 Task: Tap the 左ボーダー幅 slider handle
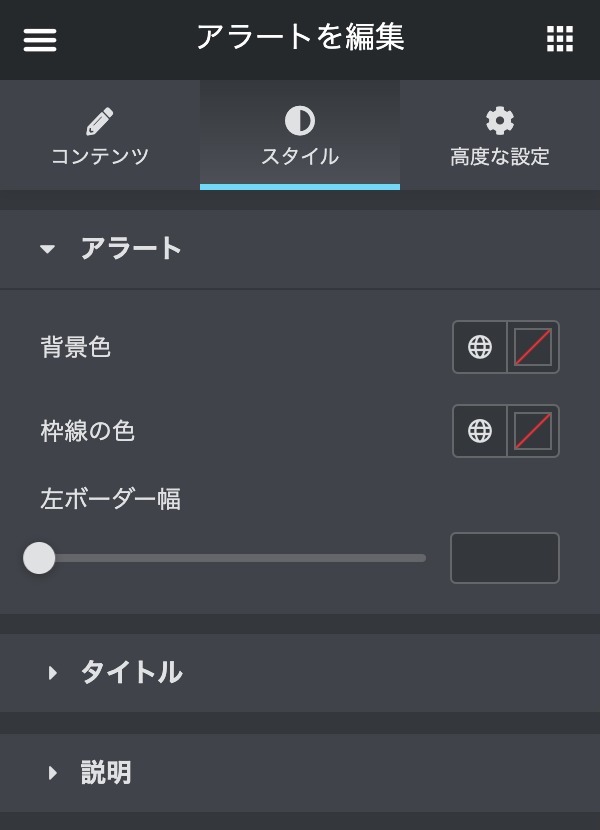pos(39,558)
